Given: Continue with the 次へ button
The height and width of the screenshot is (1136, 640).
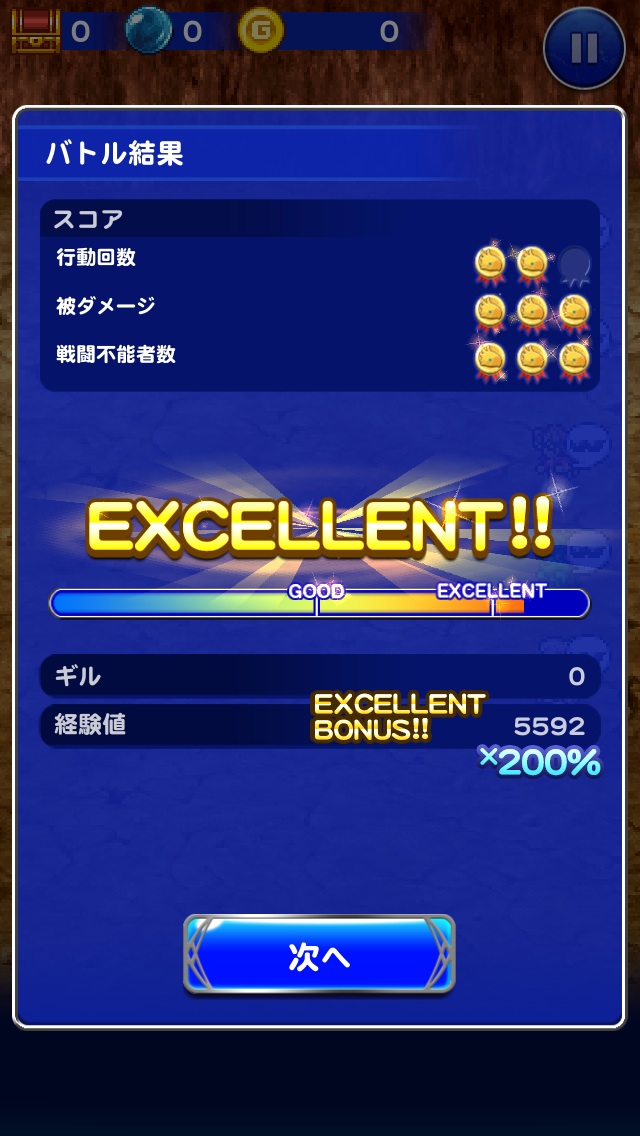Looking at the screenshot, I should click(319, 956).
